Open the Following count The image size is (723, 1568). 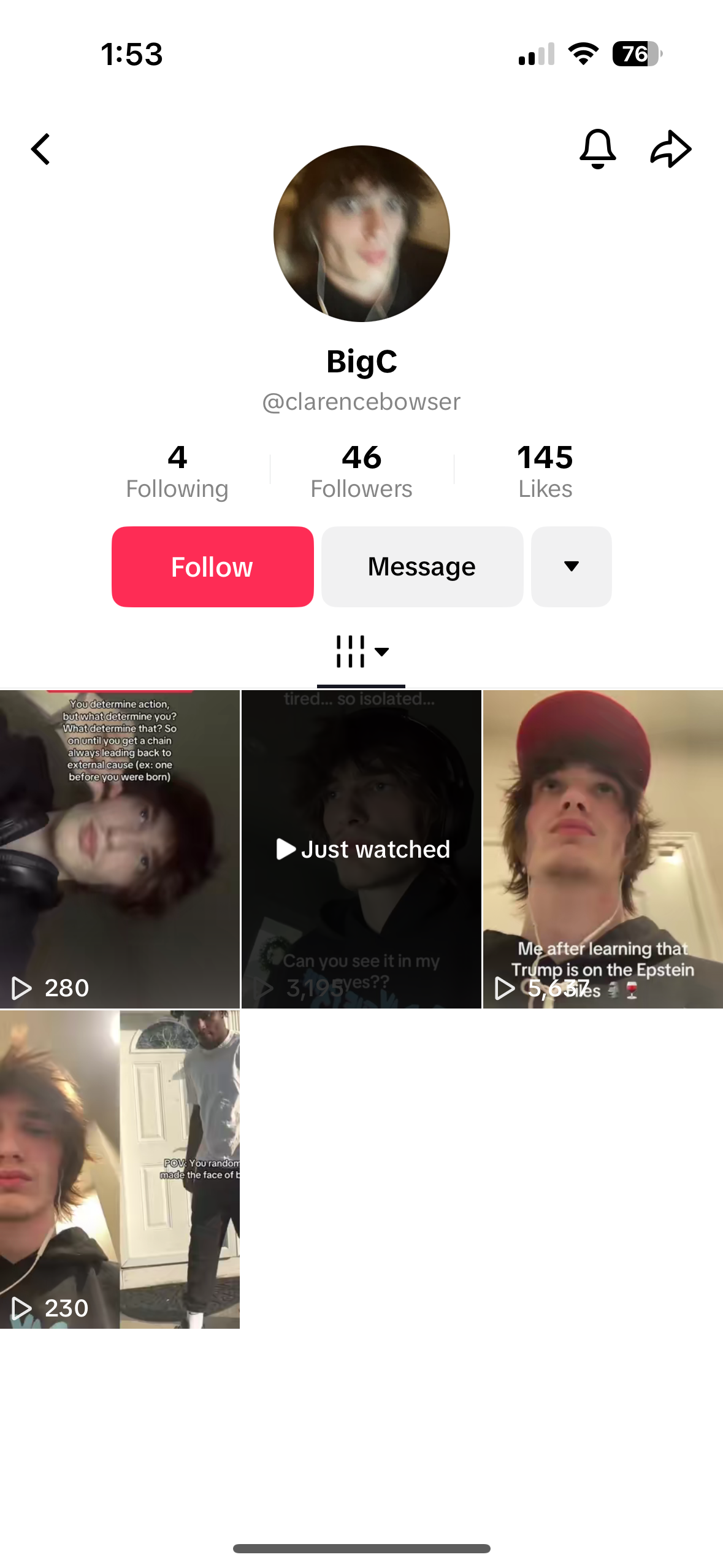click(x=177, y=471)
